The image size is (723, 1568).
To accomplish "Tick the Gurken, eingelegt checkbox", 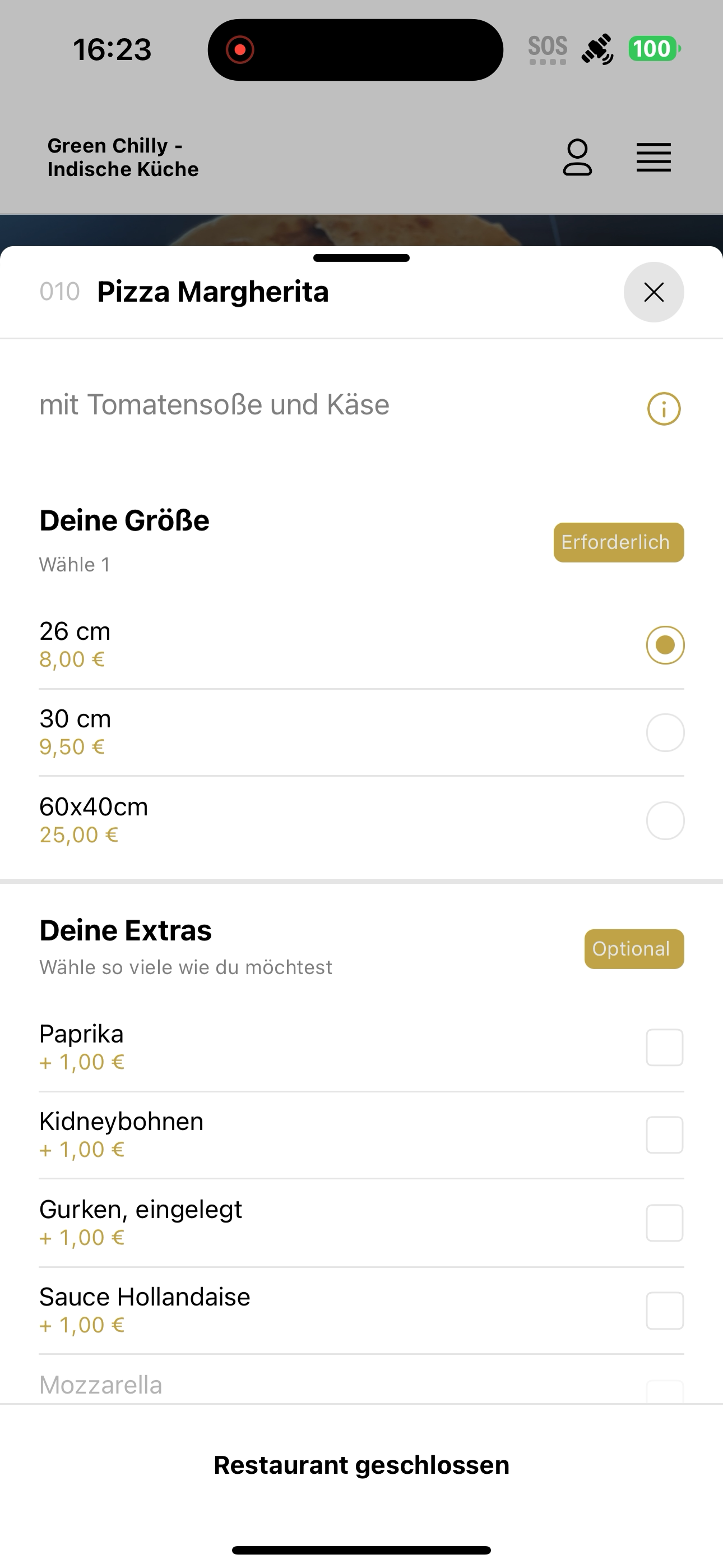I will (x=665, y=1222).
